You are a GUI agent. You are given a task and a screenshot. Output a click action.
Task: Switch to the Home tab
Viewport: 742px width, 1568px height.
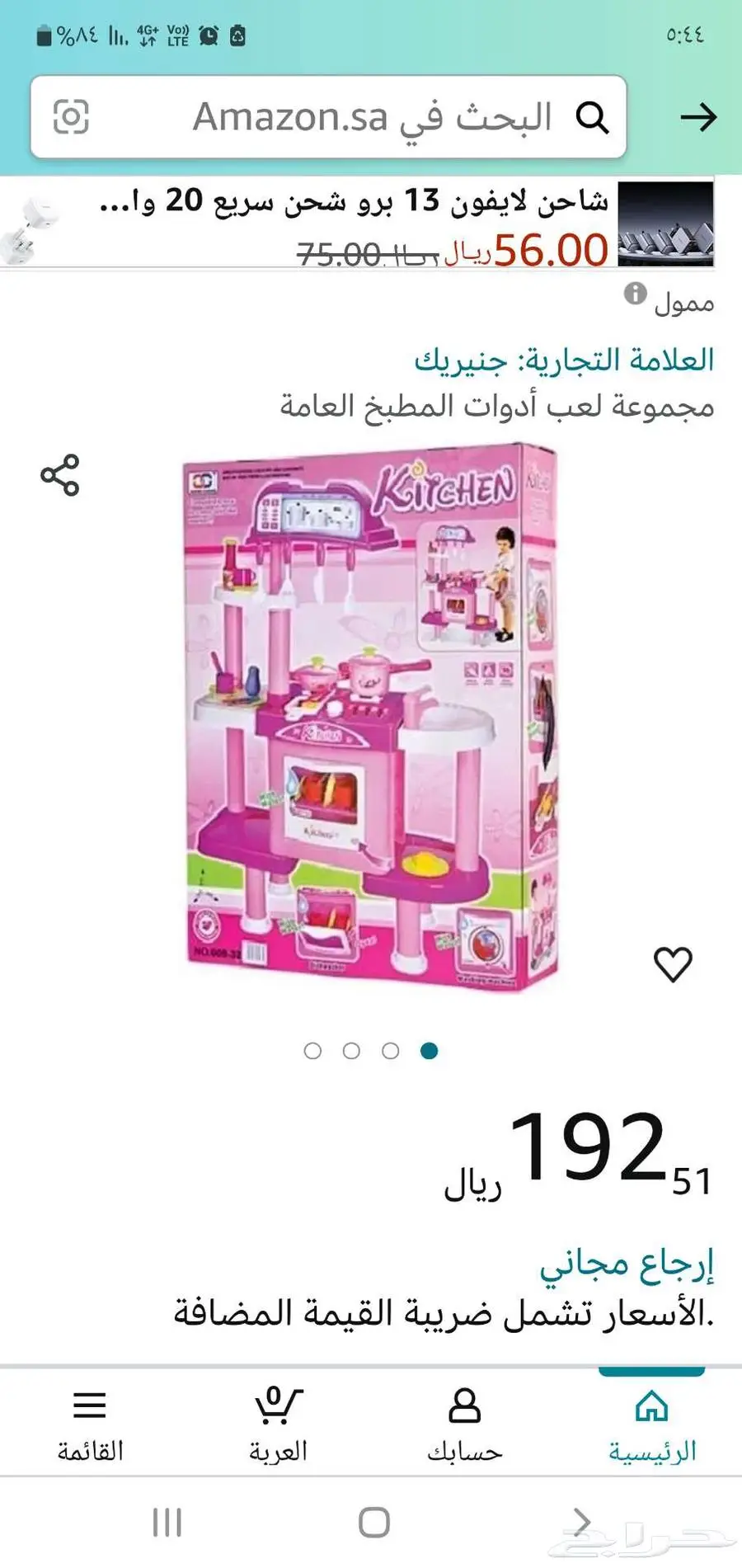651,1423
